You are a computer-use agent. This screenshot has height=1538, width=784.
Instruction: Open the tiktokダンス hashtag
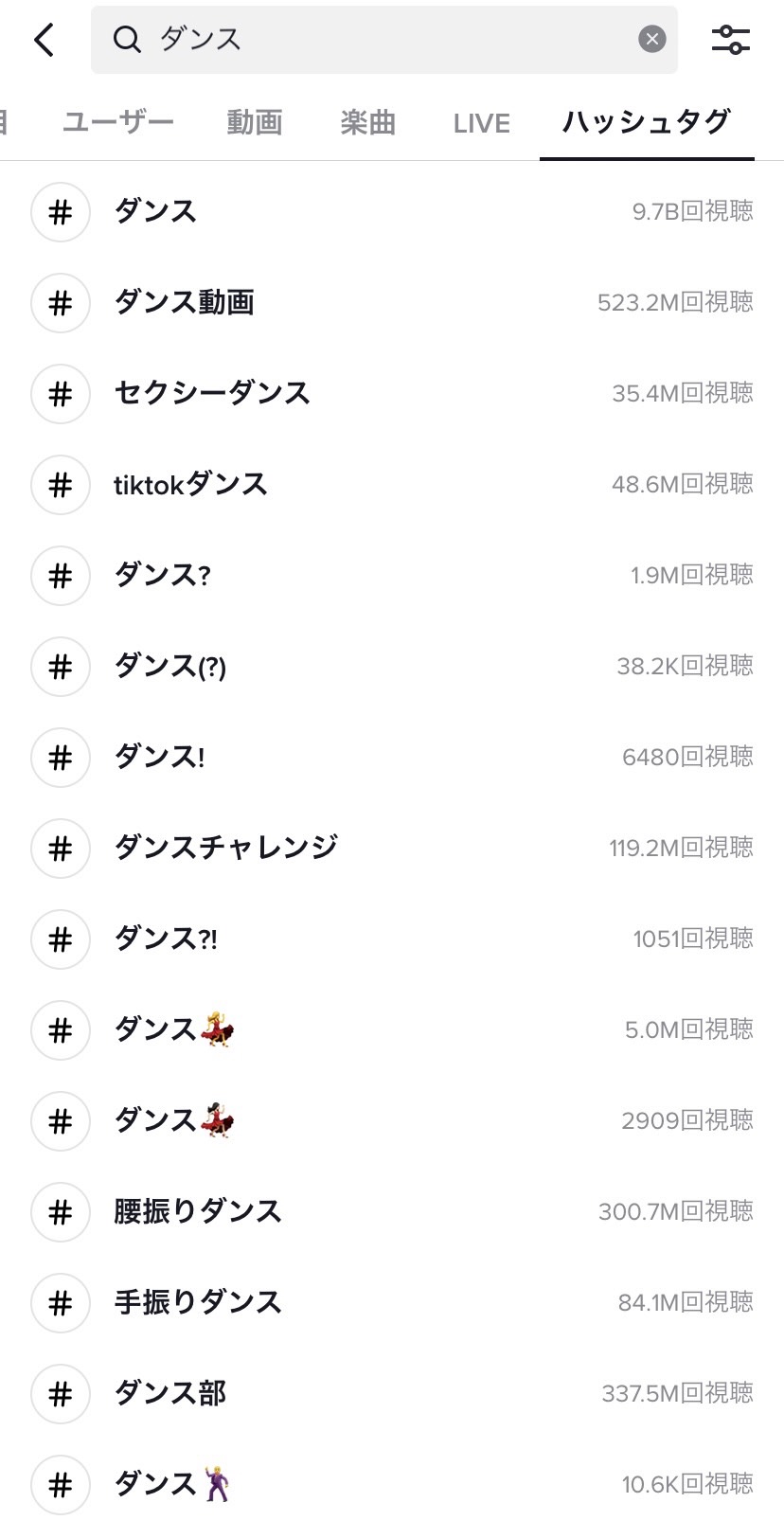392,484
